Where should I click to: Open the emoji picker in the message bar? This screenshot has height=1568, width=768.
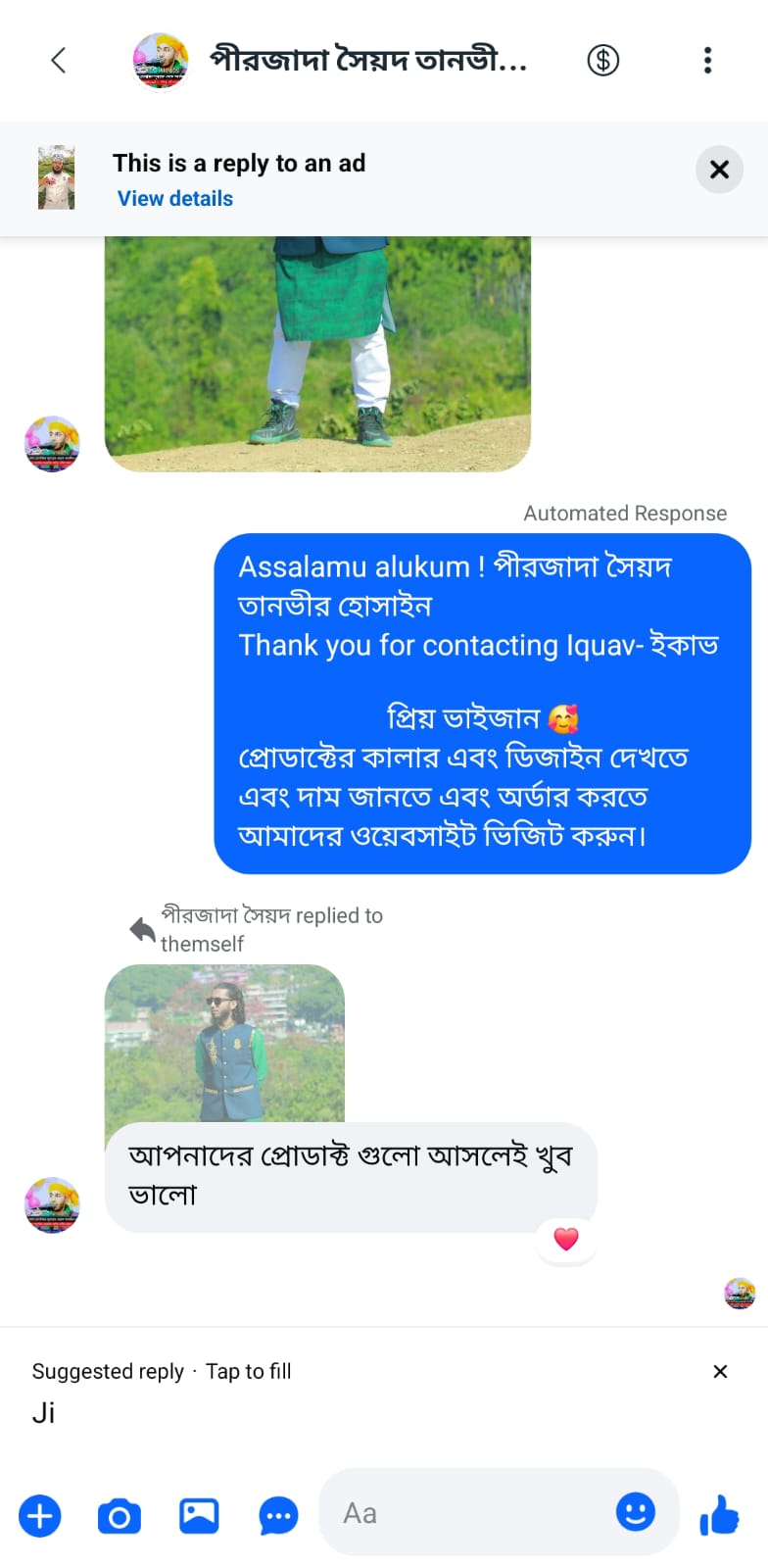pos(637,1512)
